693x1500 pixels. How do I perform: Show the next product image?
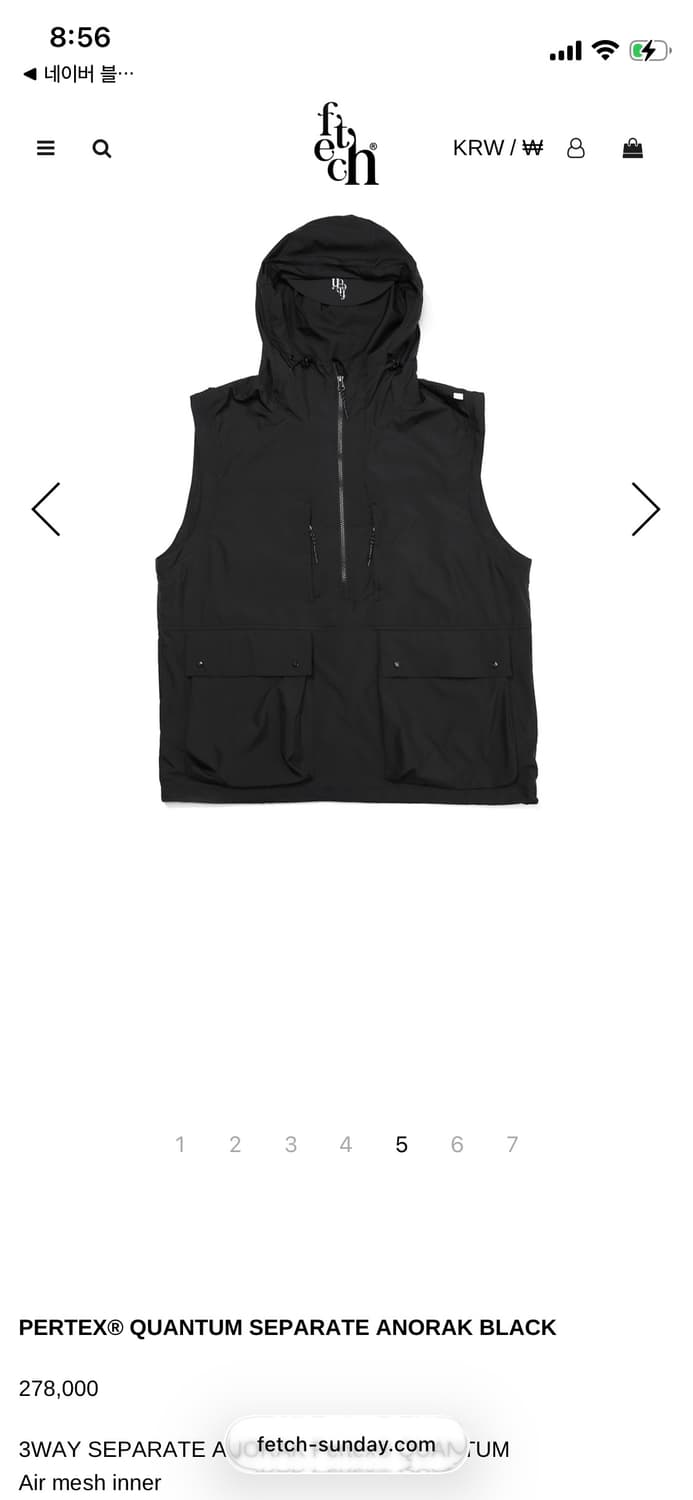click(x=646, y=509)
